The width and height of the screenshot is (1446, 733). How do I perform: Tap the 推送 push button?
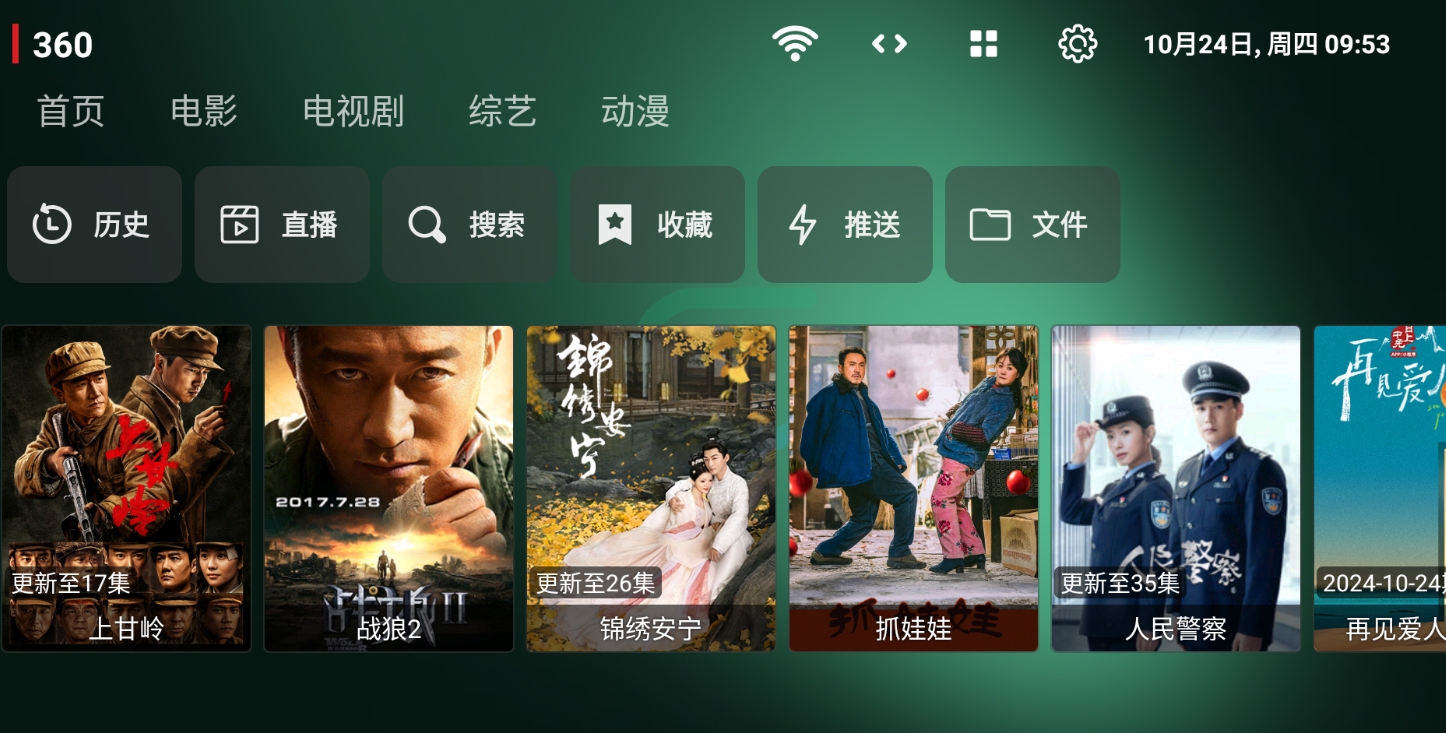pyautogui.click(x=845, y=225)
